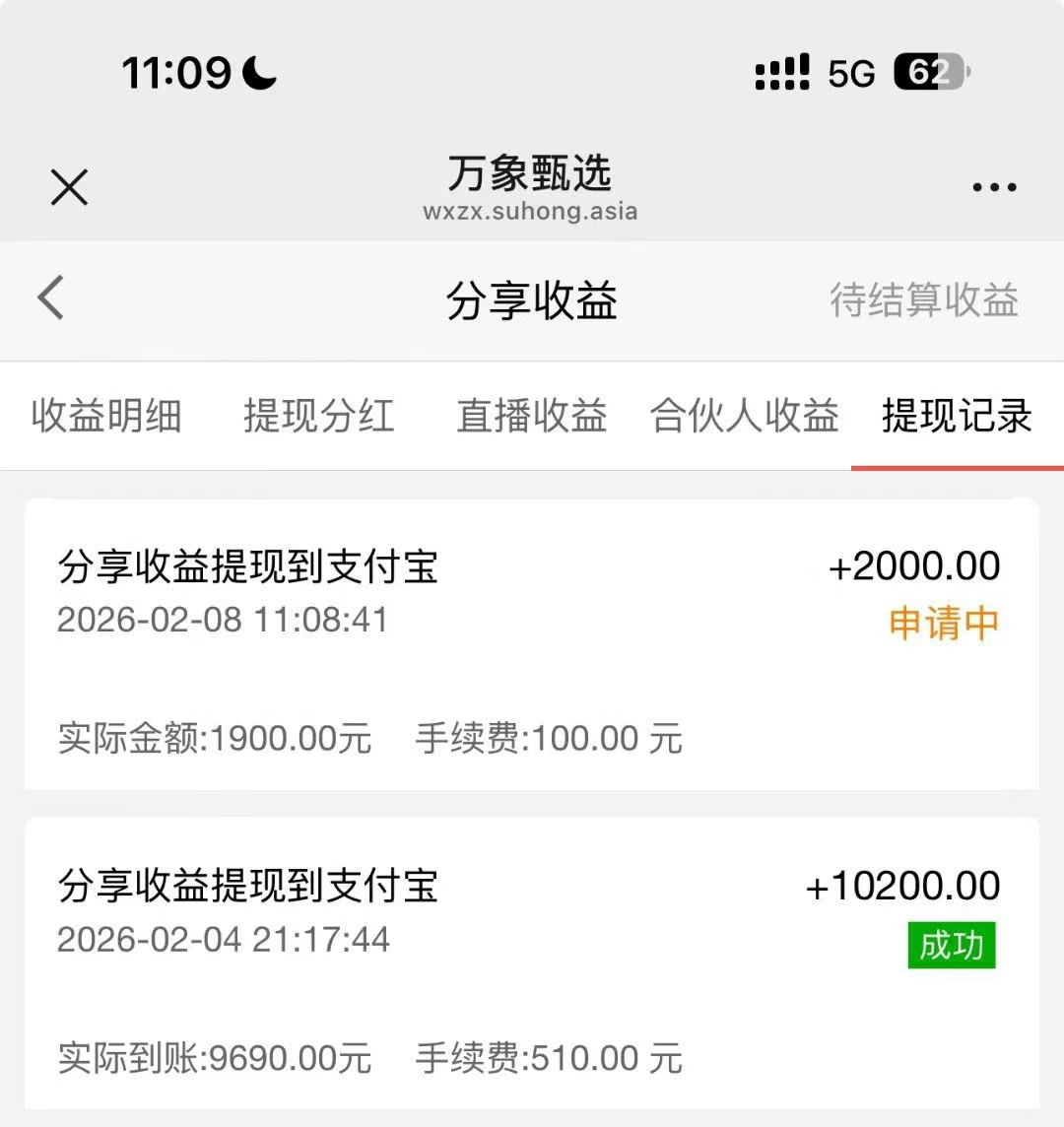Switch to the 收益明细 tab
The image size is (1064, 1127).
pyautogui.click(x=106, y=416)
